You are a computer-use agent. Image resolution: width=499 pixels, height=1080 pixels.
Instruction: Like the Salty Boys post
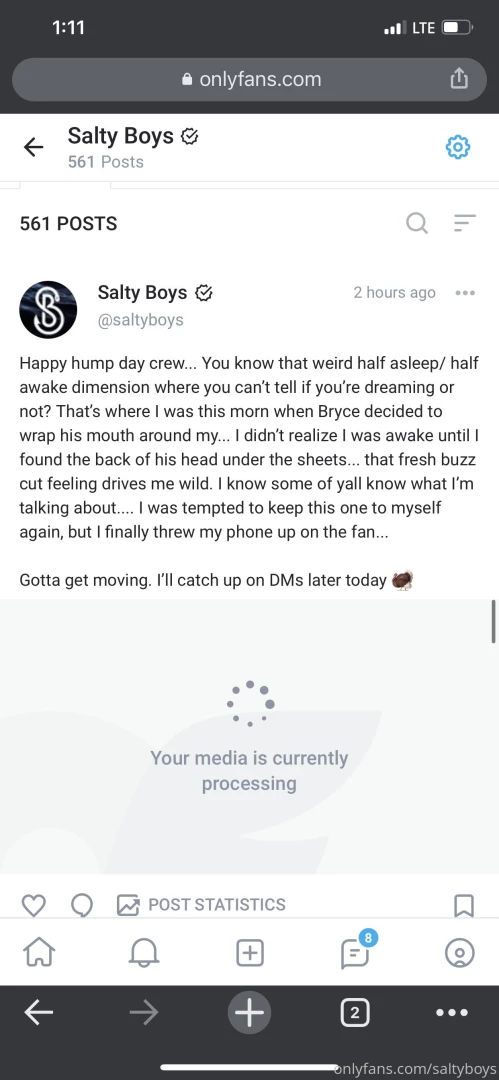[x=33, y=904]
